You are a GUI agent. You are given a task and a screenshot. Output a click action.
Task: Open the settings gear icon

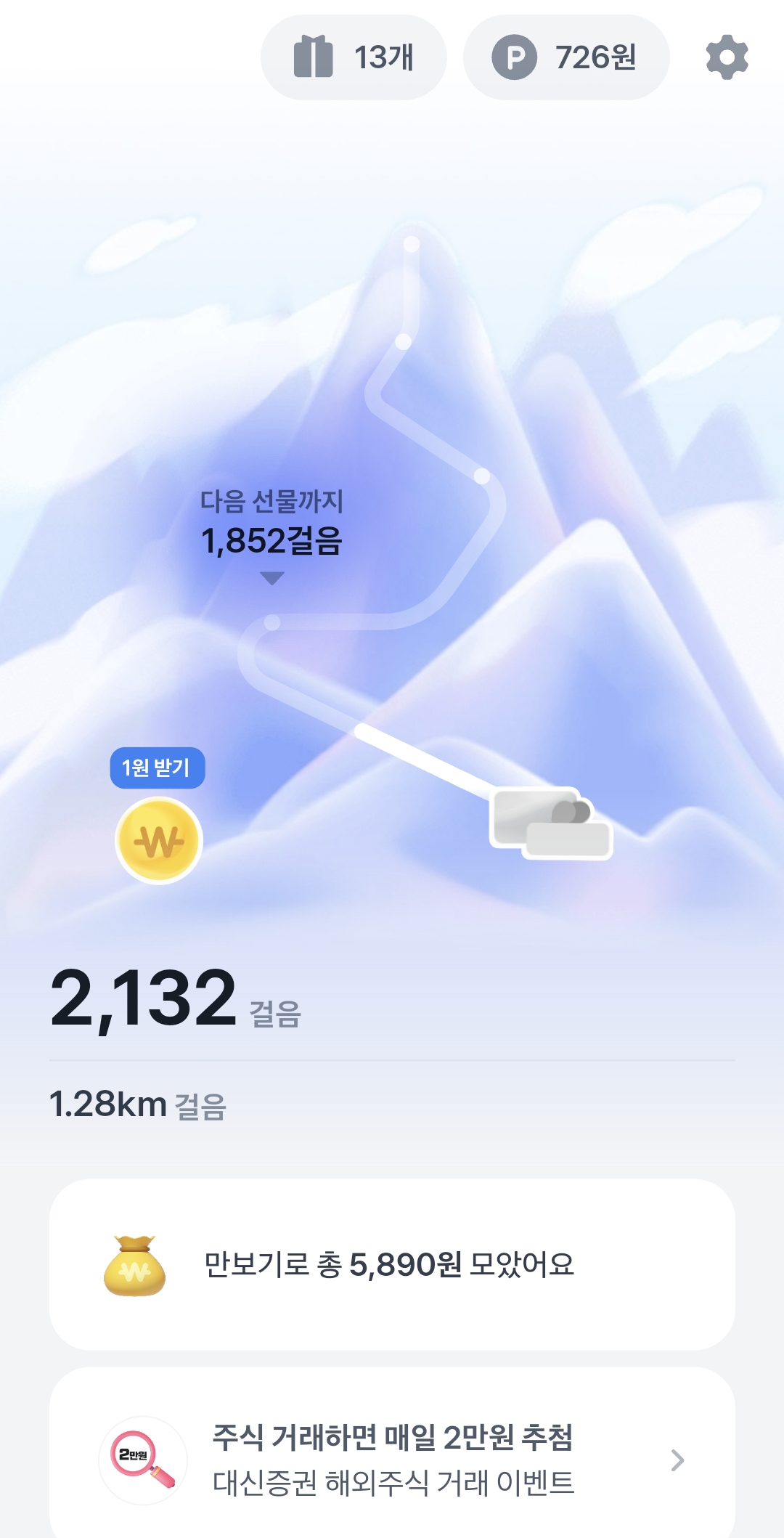[727, 57]
